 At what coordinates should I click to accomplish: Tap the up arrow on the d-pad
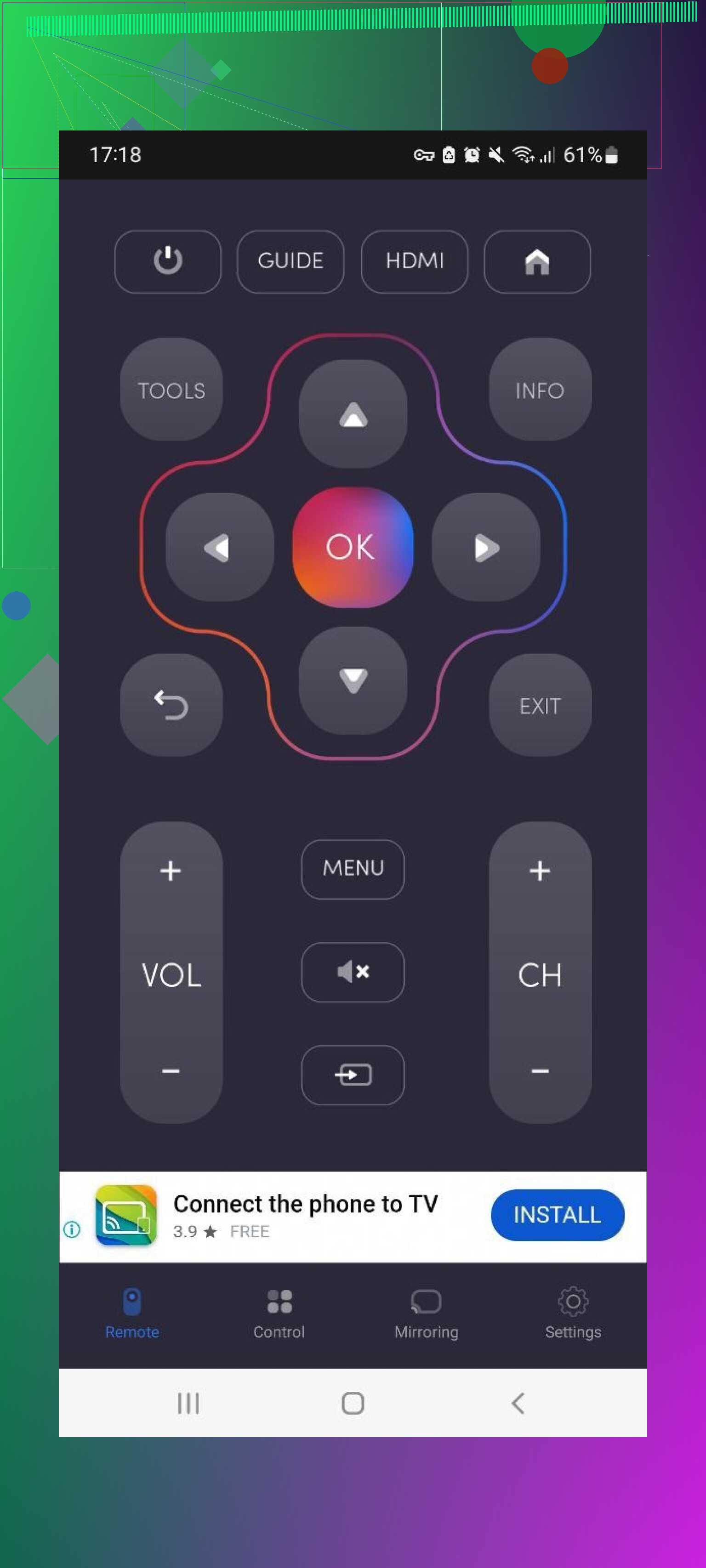tap(353, 414)
